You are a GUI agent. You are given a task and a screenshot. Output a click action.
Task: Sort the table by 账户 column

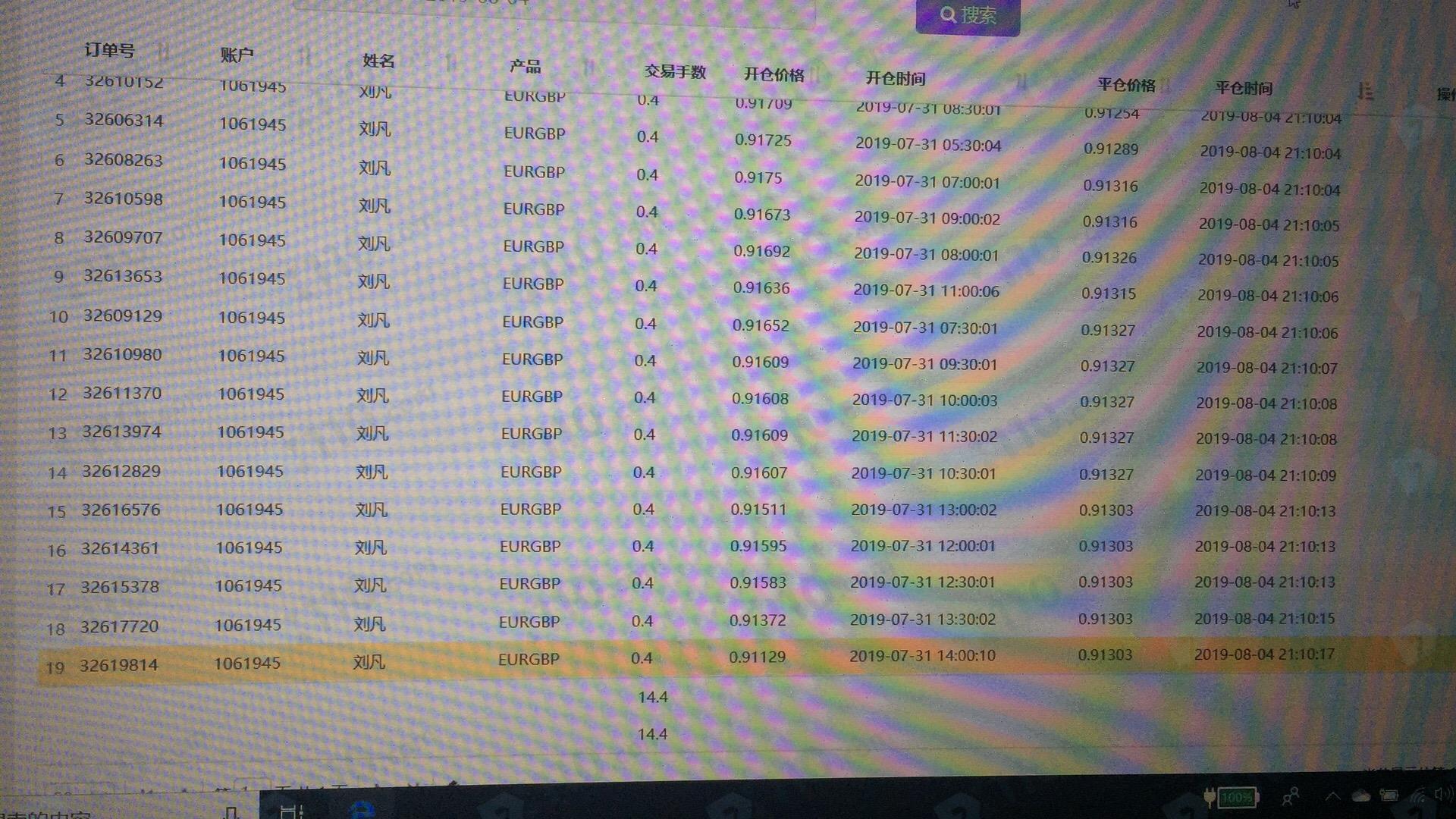click(306, 56)
